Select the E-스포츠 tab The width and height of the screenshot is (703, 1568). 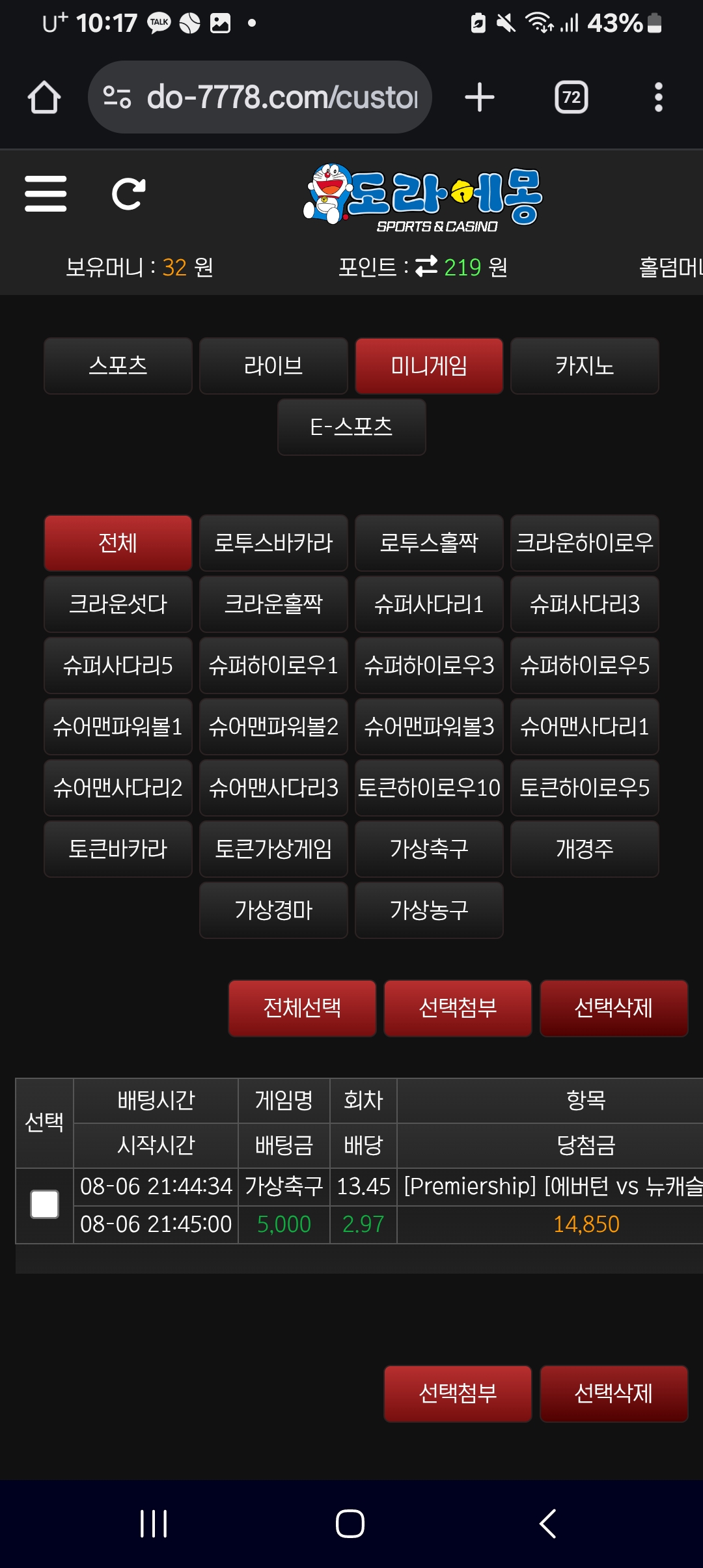tap(351, 427)
